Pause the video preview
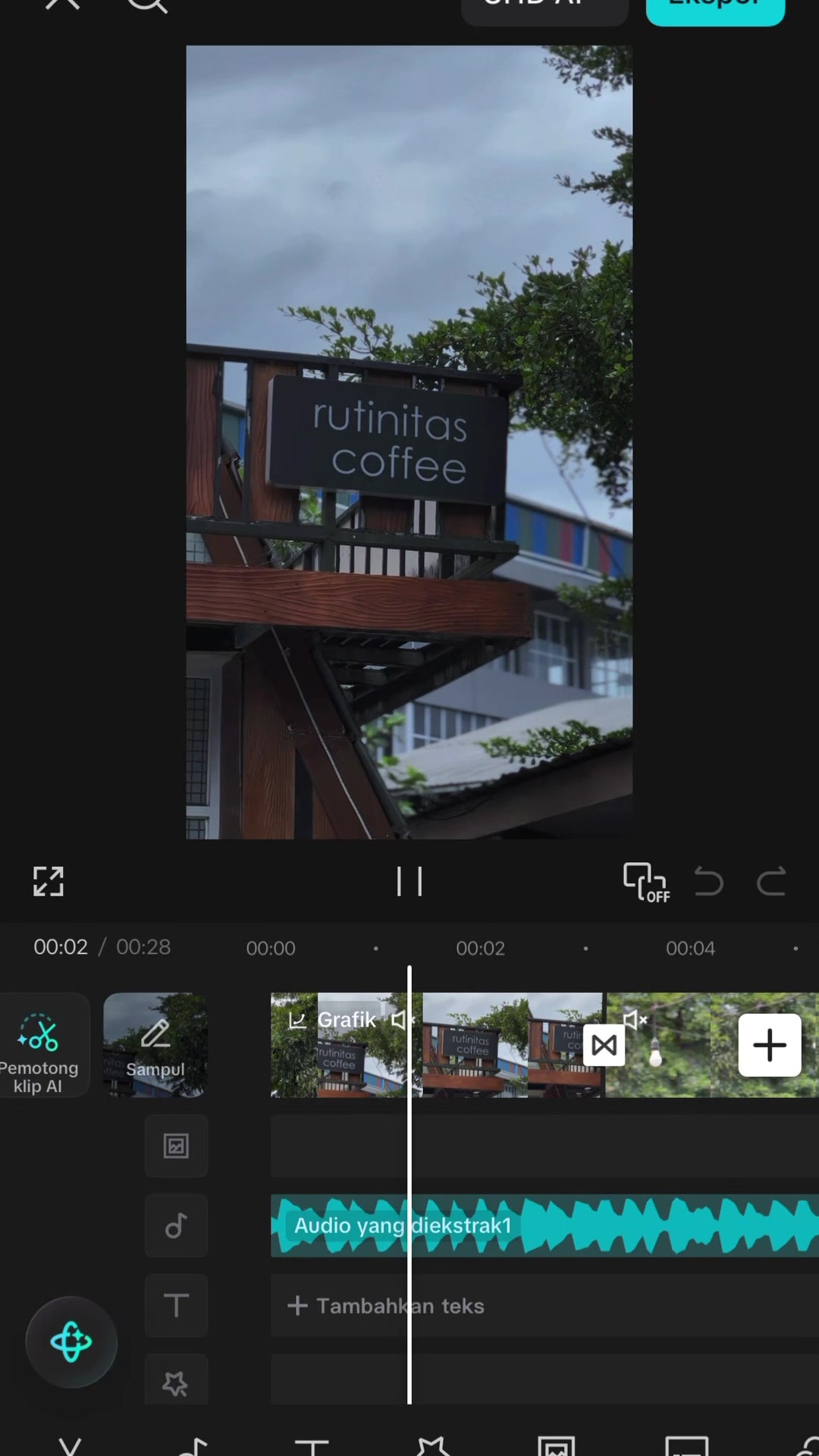819x1456 pixels. pyautogui.click(x=409, y=882)
